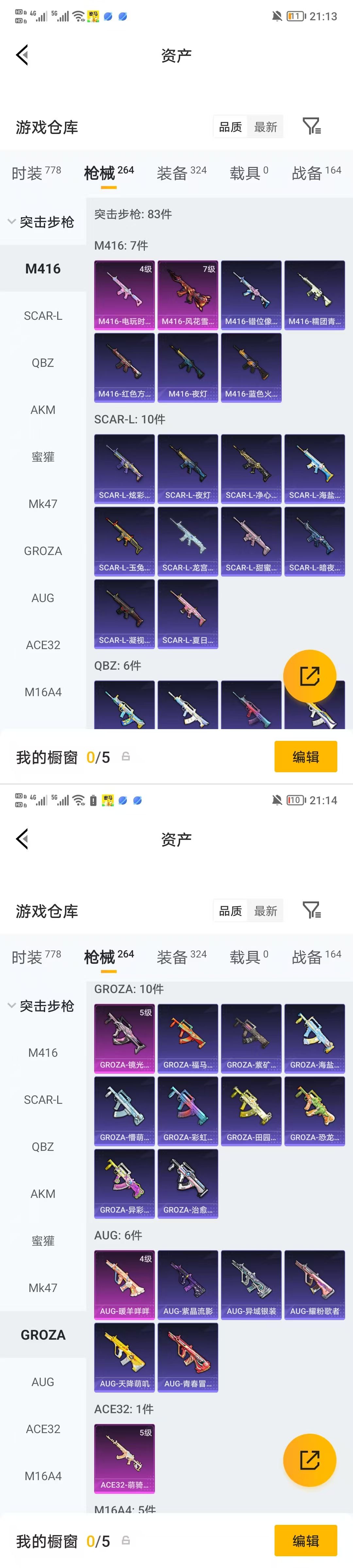Select the SCAR-L-玉兔 skin
This screenshot has width=353, height=1568.
[124, 541]
